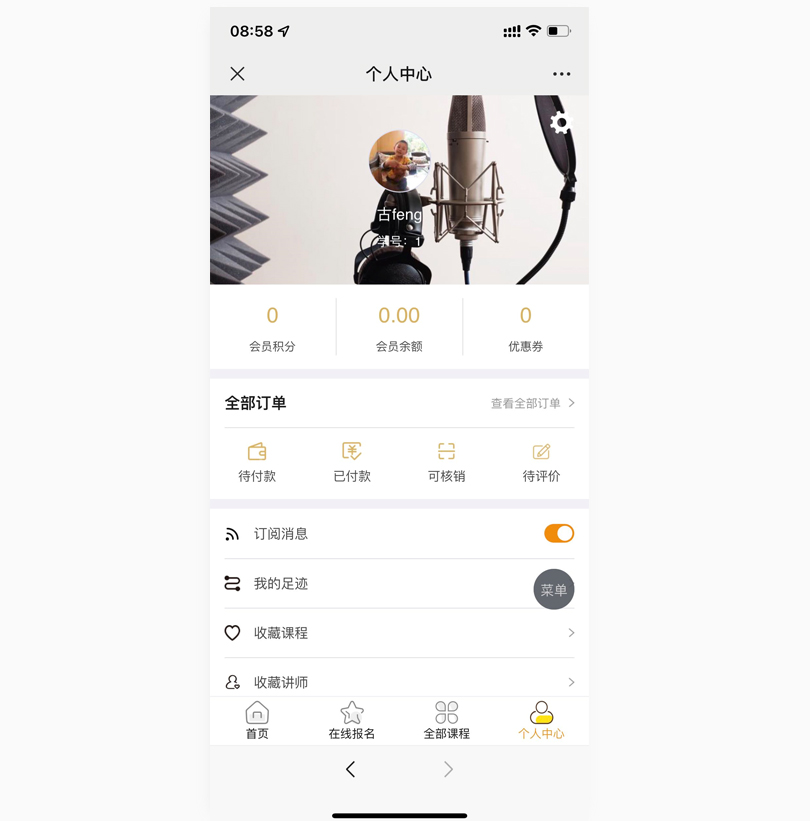Image resolution: width=810 pixels, height=821 pixels.
Task: Open settings gear icon
Action: 560,123
